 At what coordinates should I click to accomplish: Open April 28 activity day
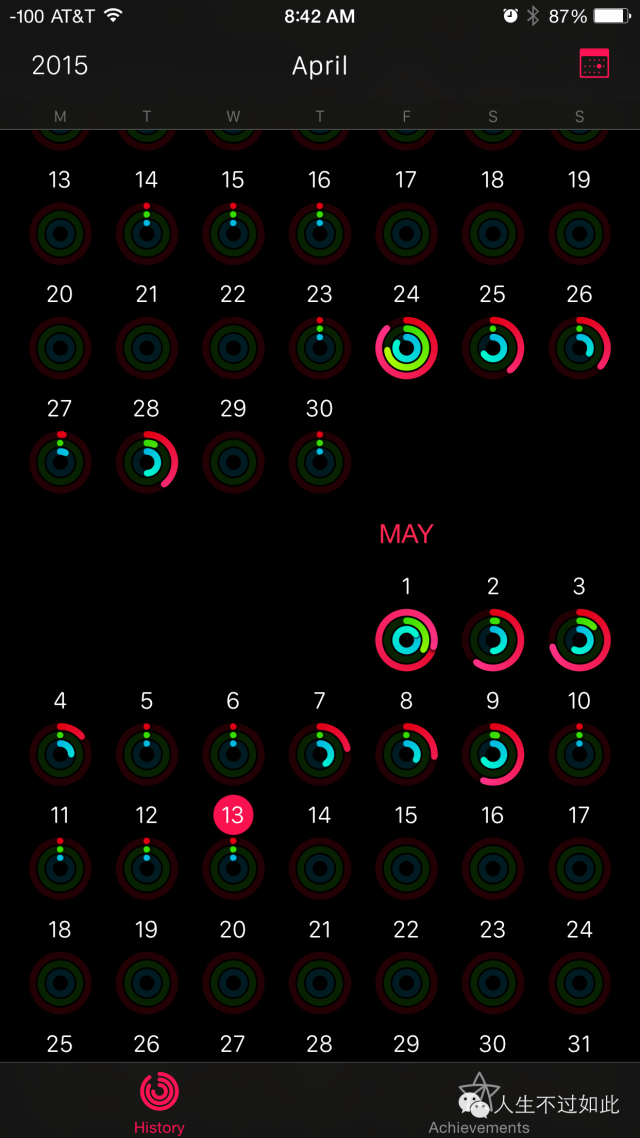[147, 462]
